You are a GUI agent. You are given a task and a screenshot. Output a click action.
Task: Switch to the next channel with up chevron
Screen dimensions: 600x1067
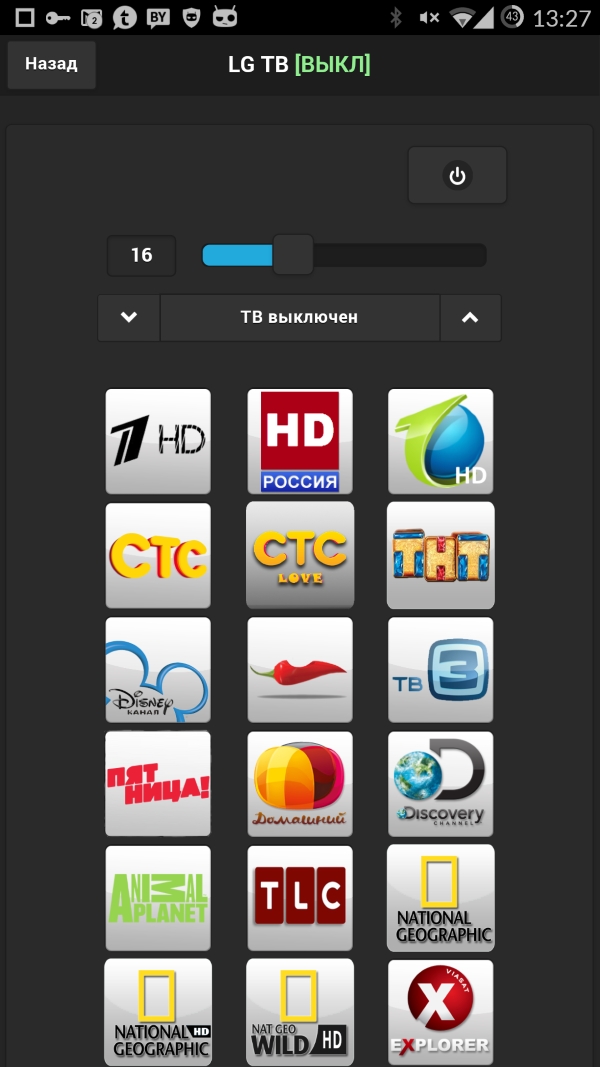pos(470,318)
